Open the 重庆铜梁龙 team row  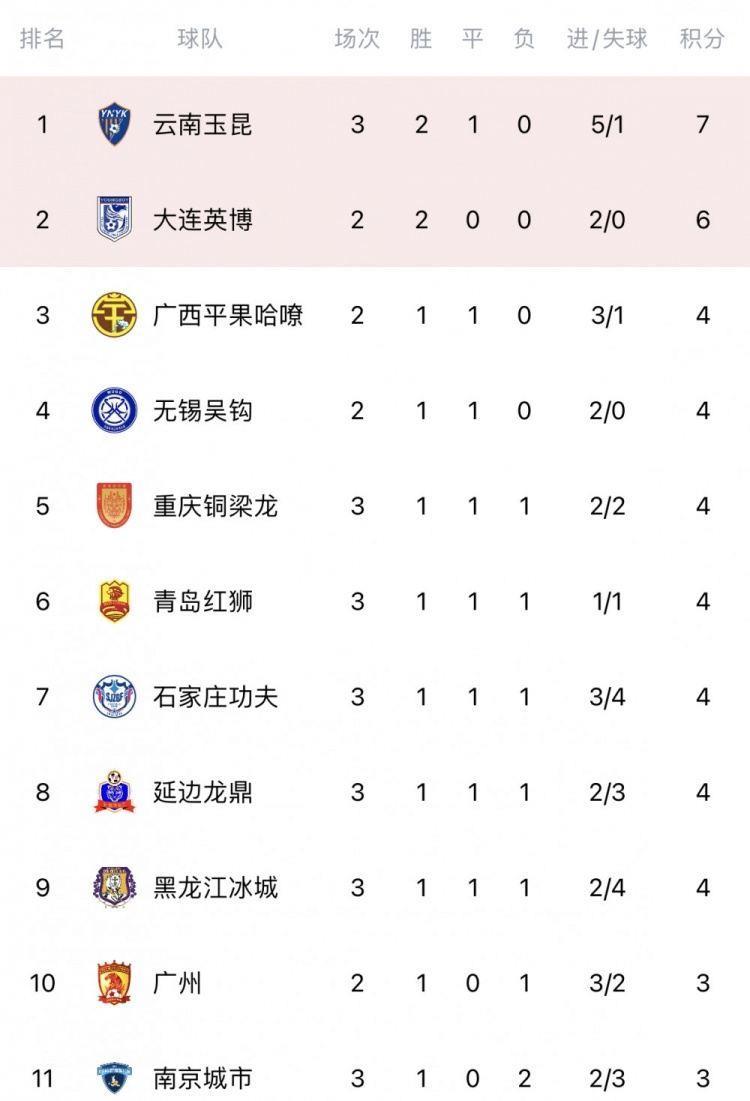pos(375,506)
